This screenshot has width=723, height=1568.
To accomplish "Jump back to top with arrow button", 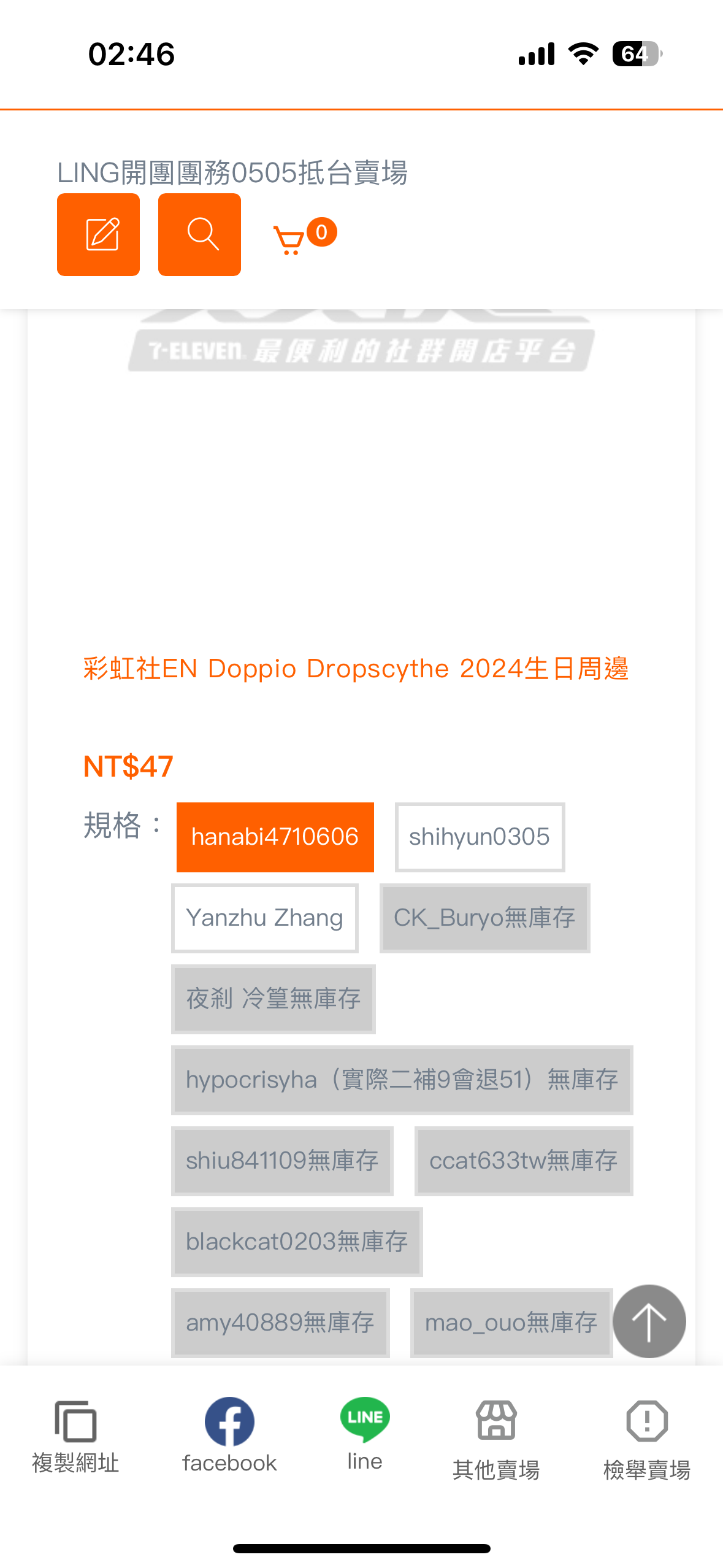I will (x=649, y=1321).
